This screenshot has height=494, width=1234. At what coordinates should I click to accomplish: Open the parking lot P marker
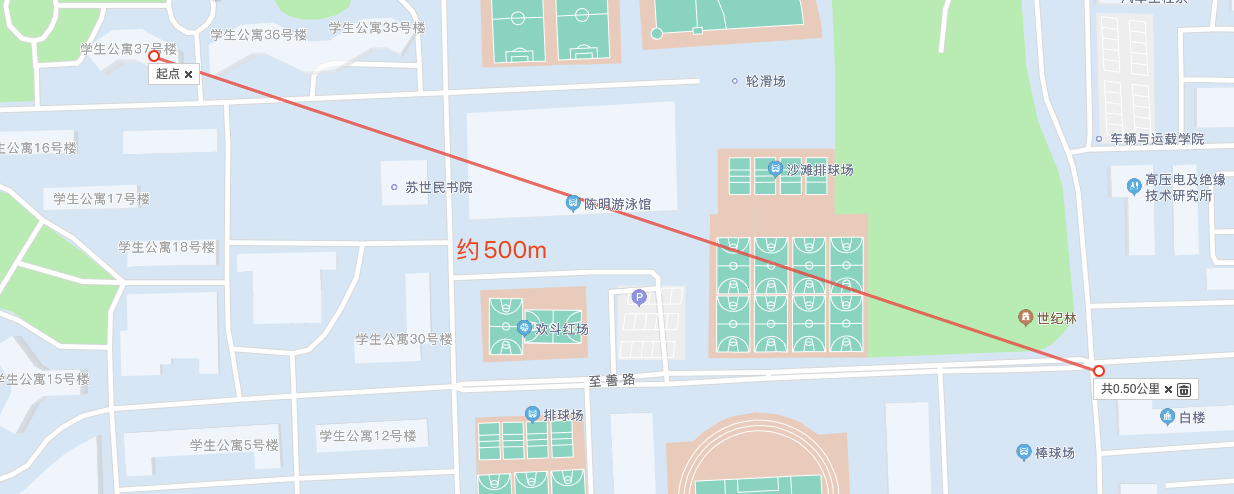click(x=639, y=296)
